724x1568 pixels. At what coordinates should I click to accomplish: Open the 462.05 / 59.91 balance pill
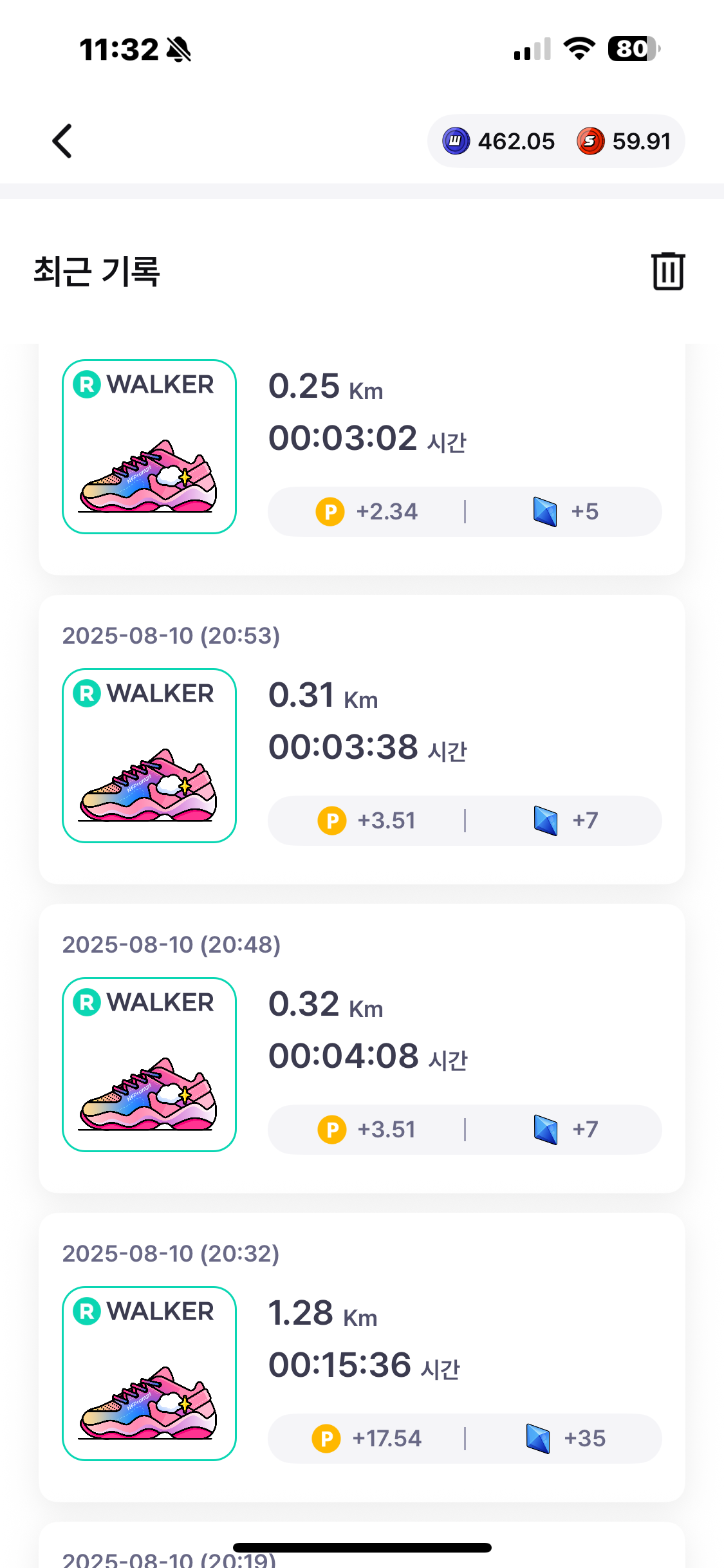point(556,141)
